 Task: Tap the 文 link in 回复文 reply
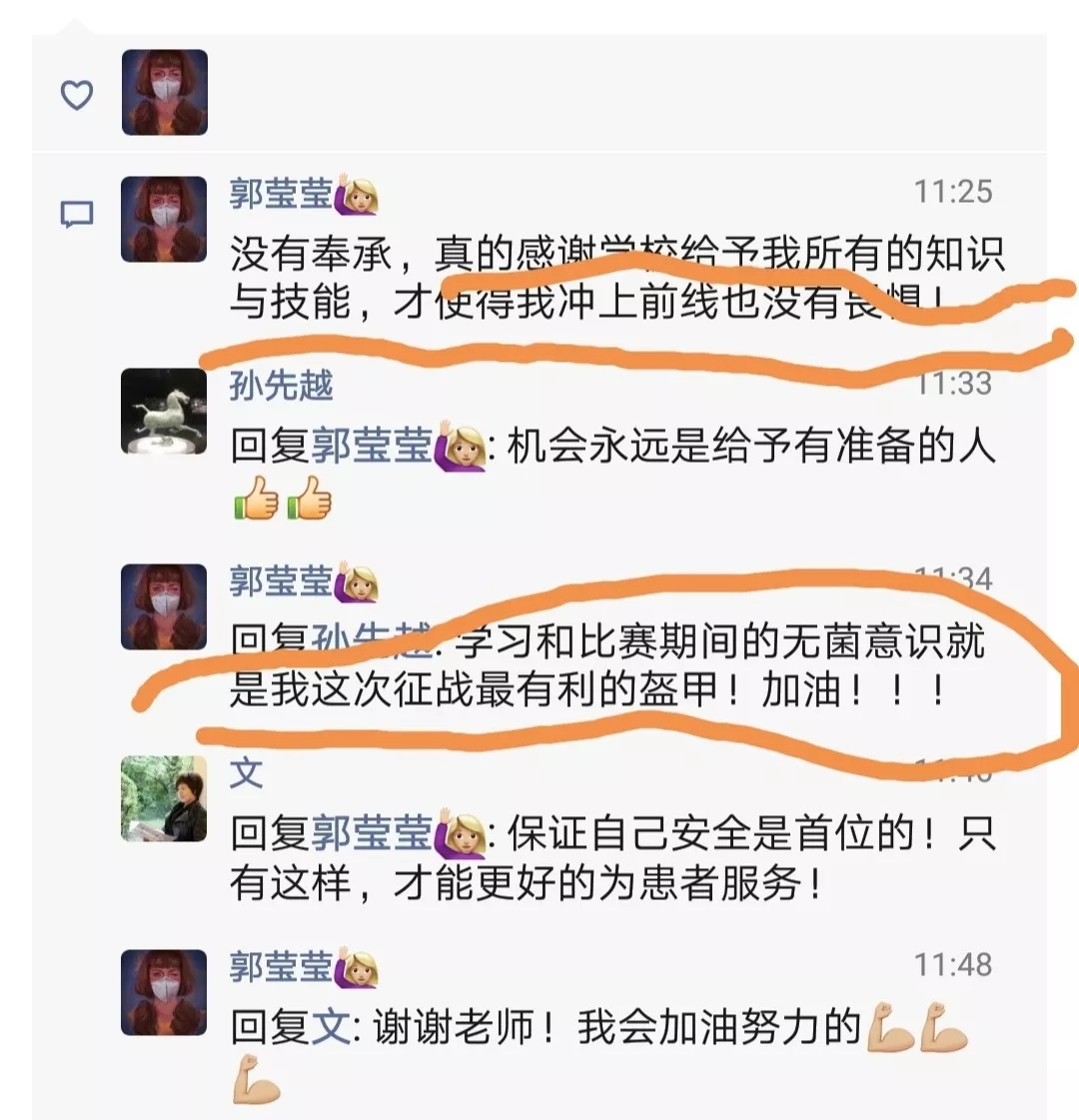331,1027
